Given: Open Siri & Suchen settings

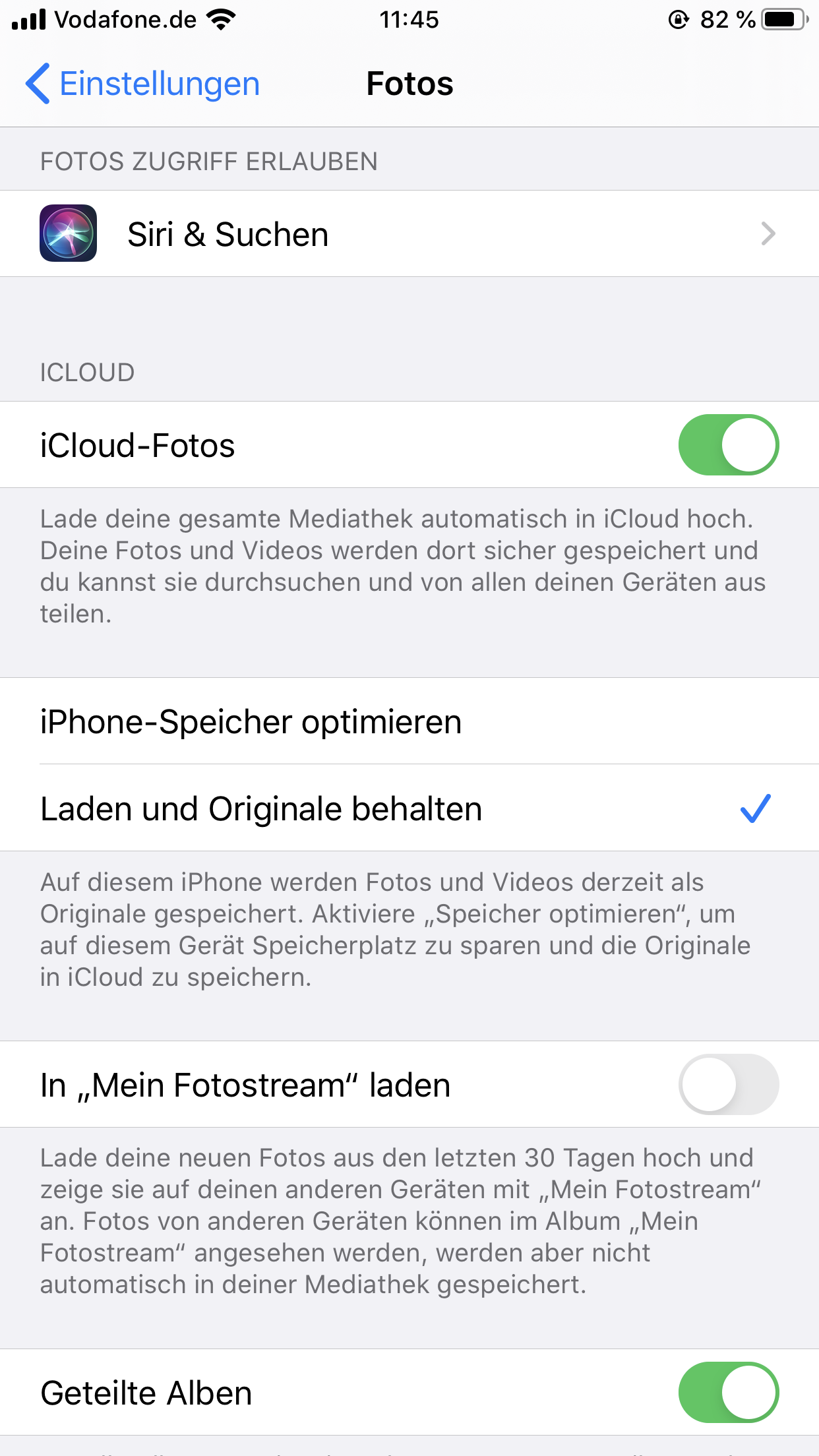Looking at the screenshot, I should coord(409,234).
